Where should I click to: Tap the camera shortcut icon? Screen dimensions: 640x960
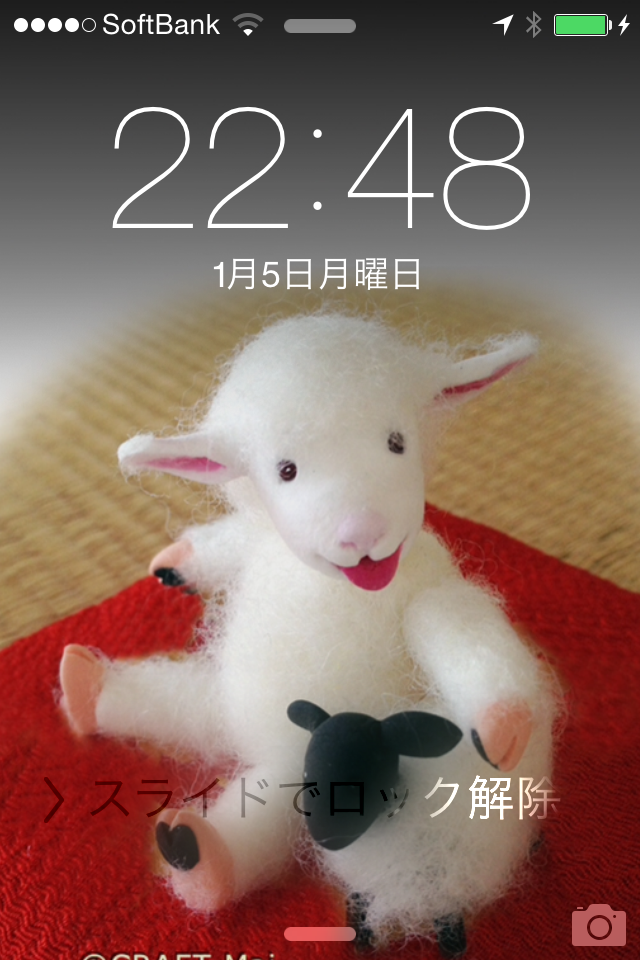[x=598, y=925]
